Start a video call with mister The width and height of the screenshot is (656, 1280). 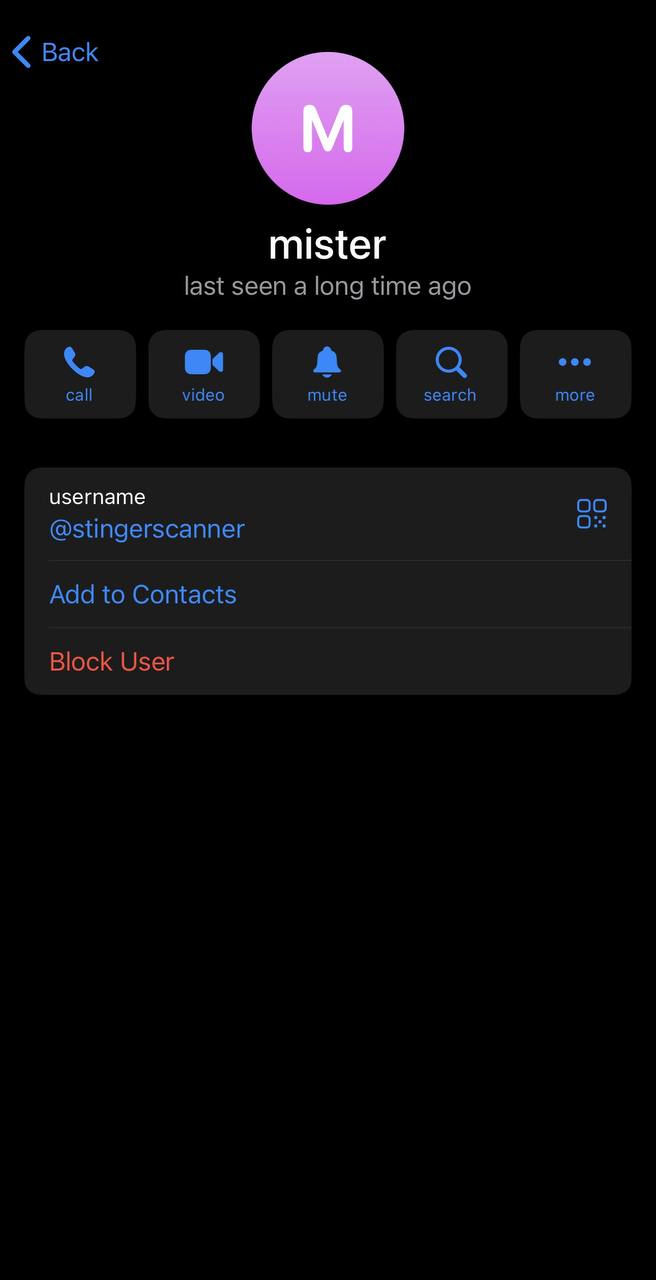coord(204,374)
